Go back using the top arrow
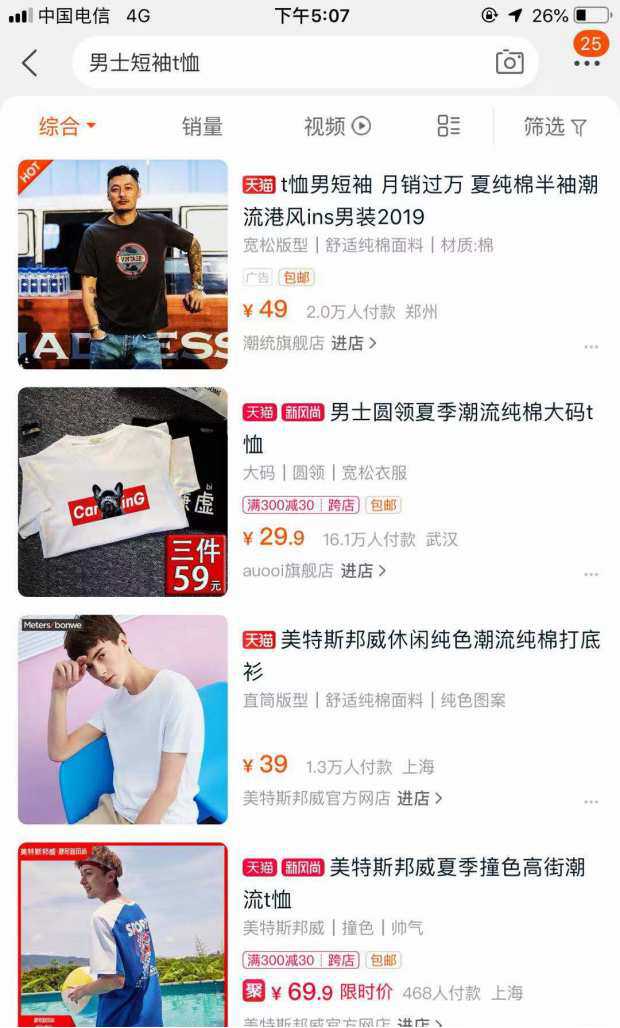This screenshot has height=1028, width=620. pos(30,63)
